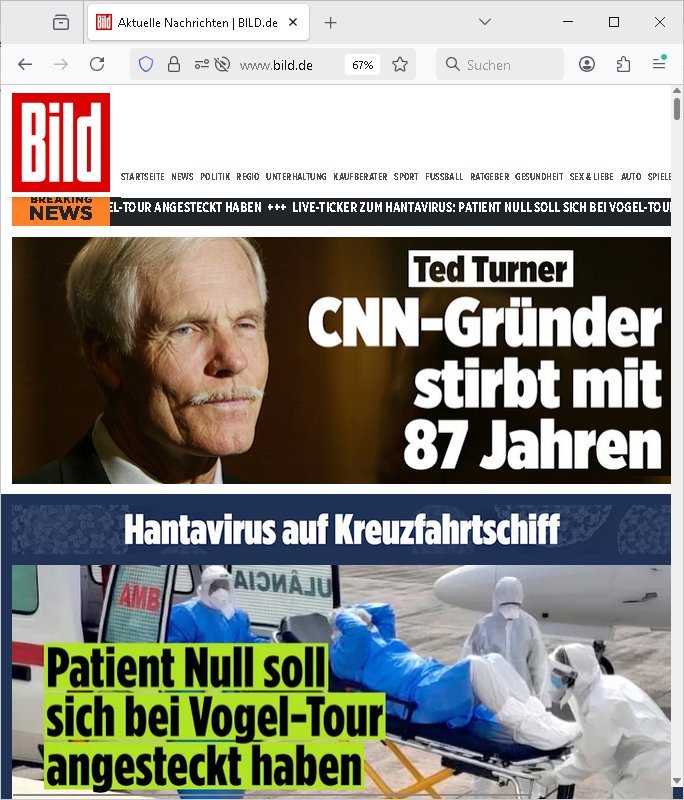Focus the Suchen search field
Image resolution: width=684 pixels, height=800 pixels.
click(500, 64)
